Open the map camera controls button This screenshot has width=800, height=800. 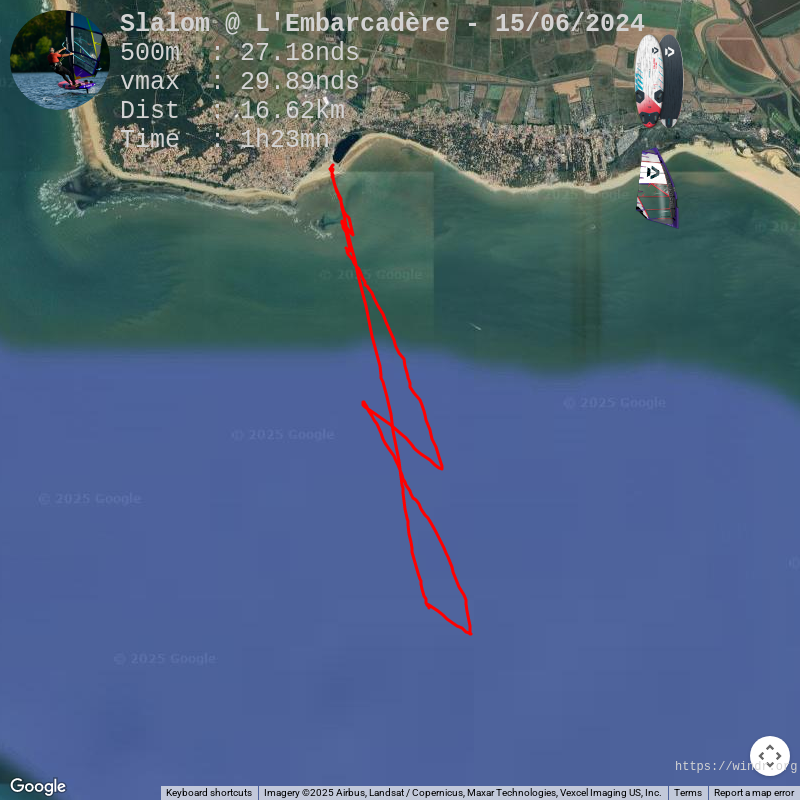pyautogui.click(x=769, y=756)
